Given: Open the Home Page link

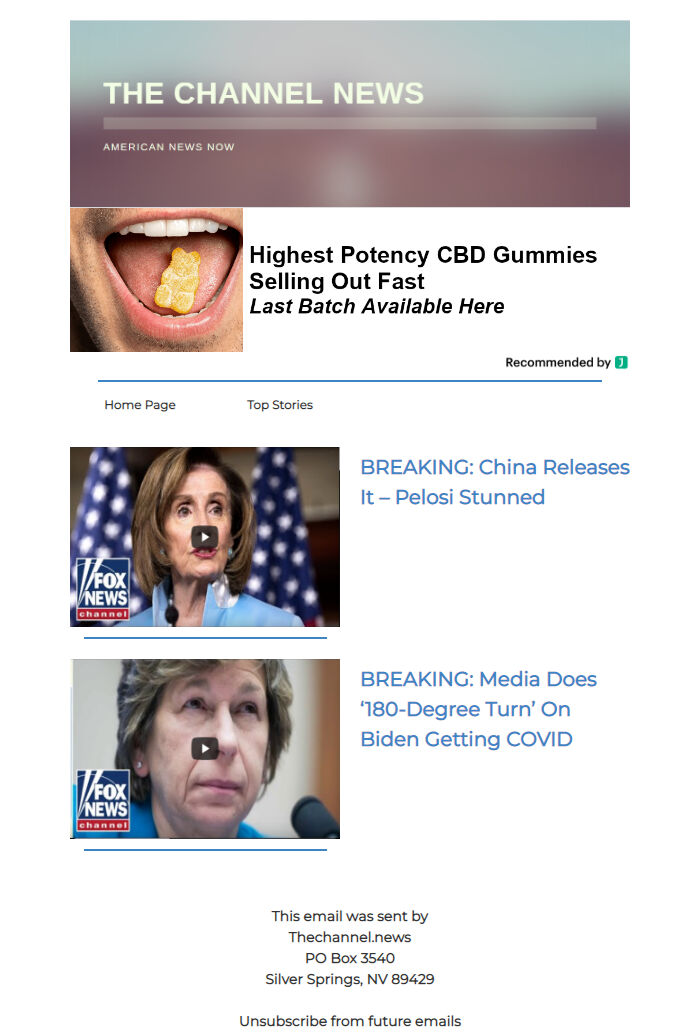Looking at the screenshot, I should point(140,405).
